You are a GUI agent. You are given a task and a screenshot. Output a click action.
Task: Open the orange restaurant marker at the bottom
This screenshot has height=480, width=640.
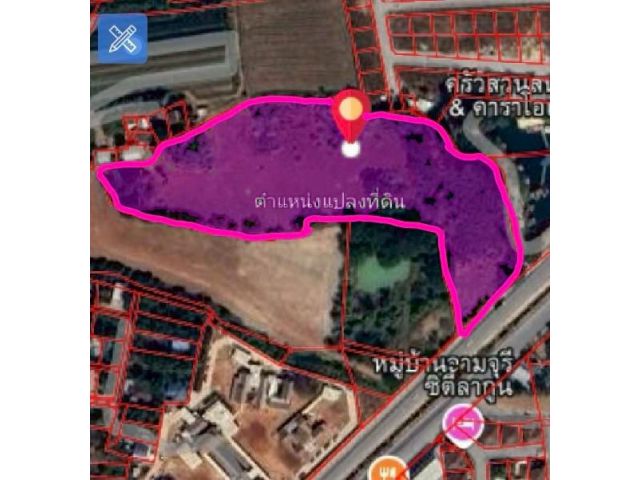point(389,468)
